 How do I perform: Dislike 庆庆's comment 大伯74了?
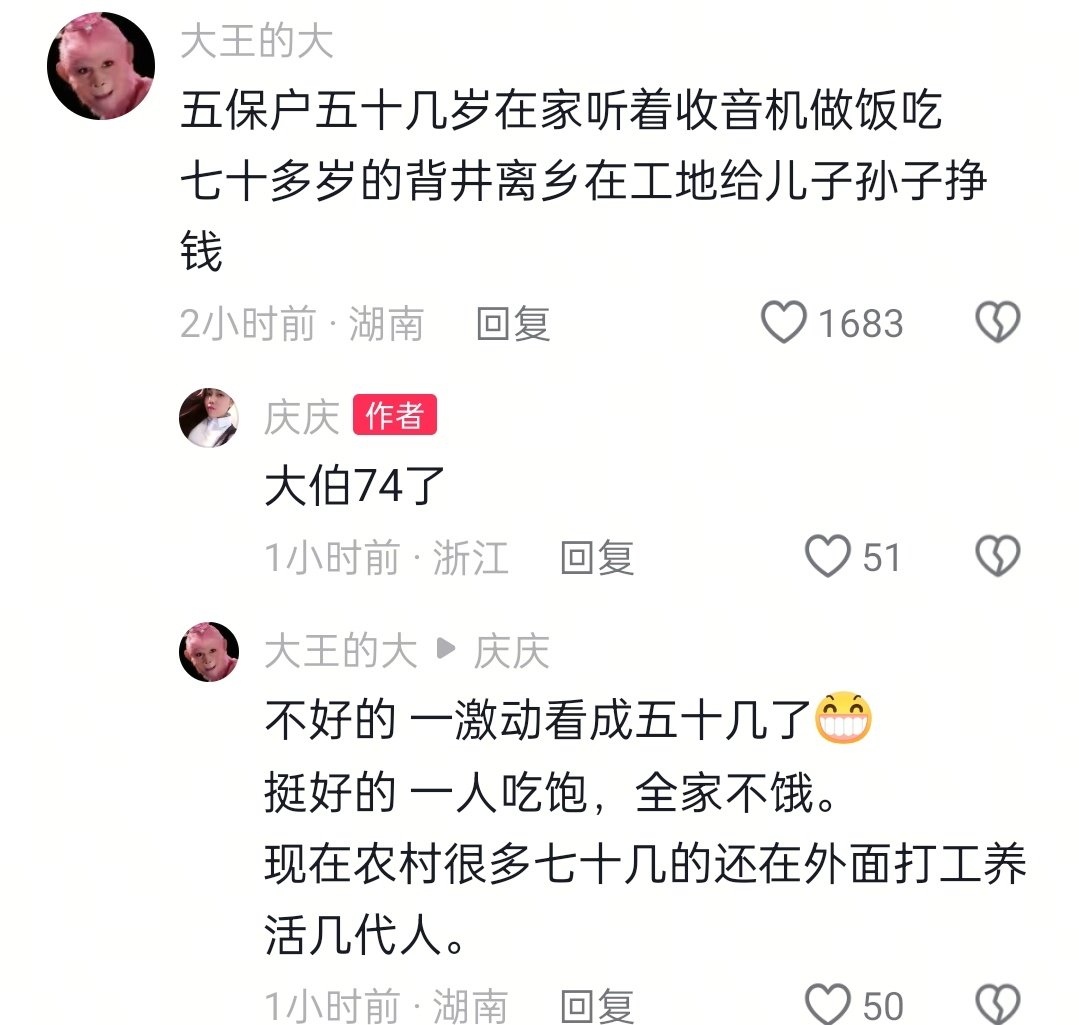[997, 557]
